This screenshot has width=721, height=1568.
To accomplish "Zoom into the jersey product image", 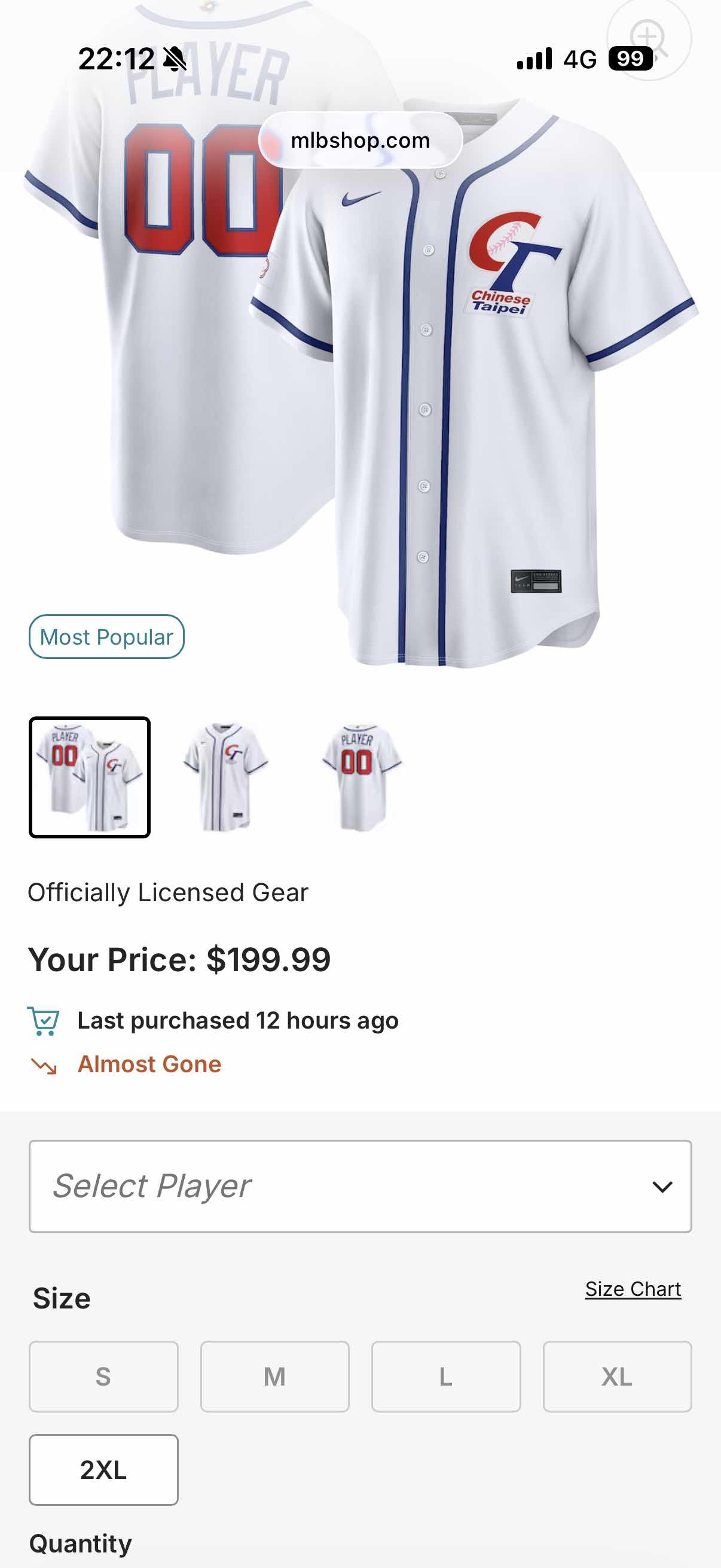I will click(649, 39).
